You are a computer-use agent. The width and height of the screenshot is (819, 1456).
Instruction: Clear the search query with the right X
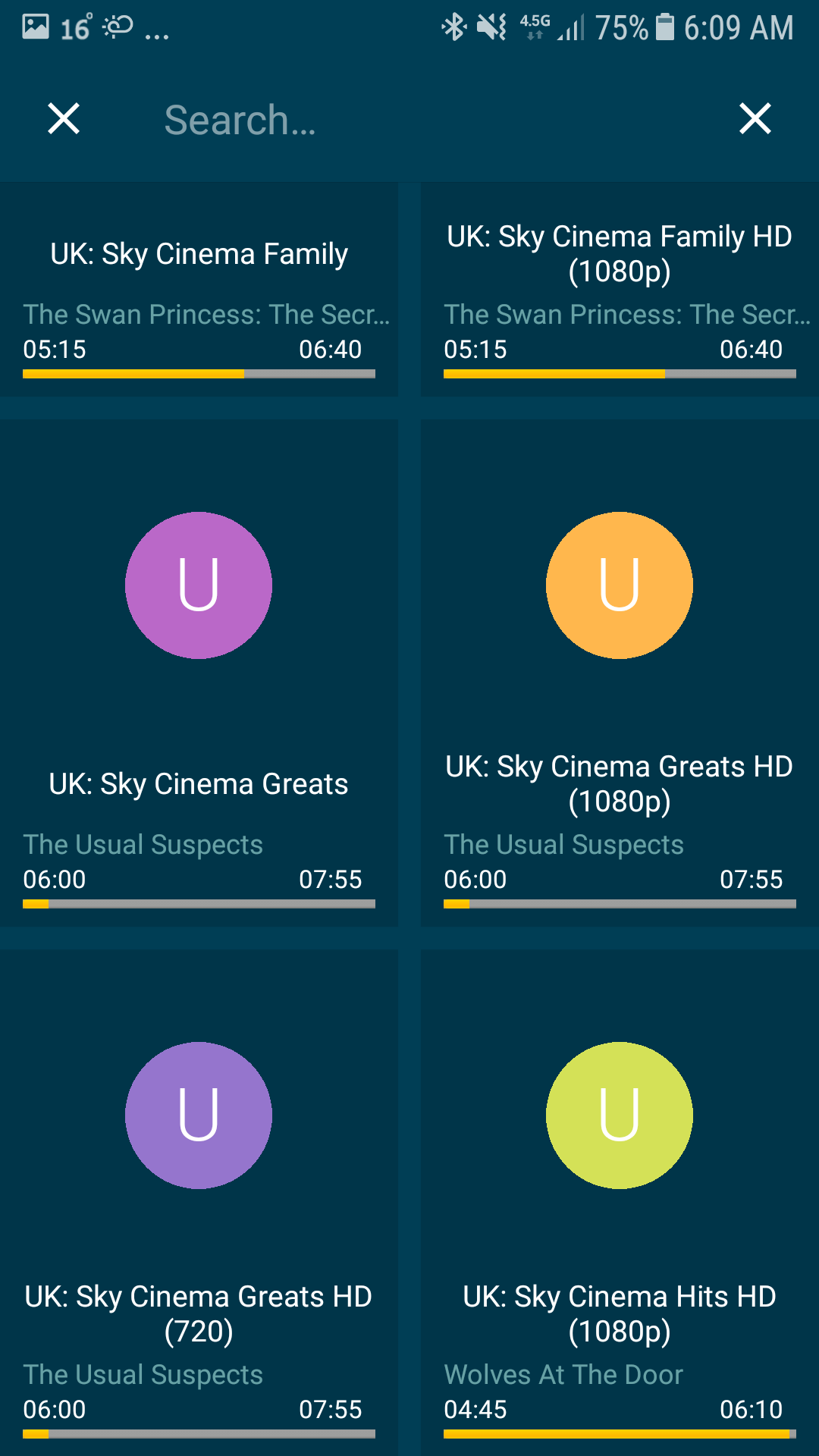coord(755,119)
